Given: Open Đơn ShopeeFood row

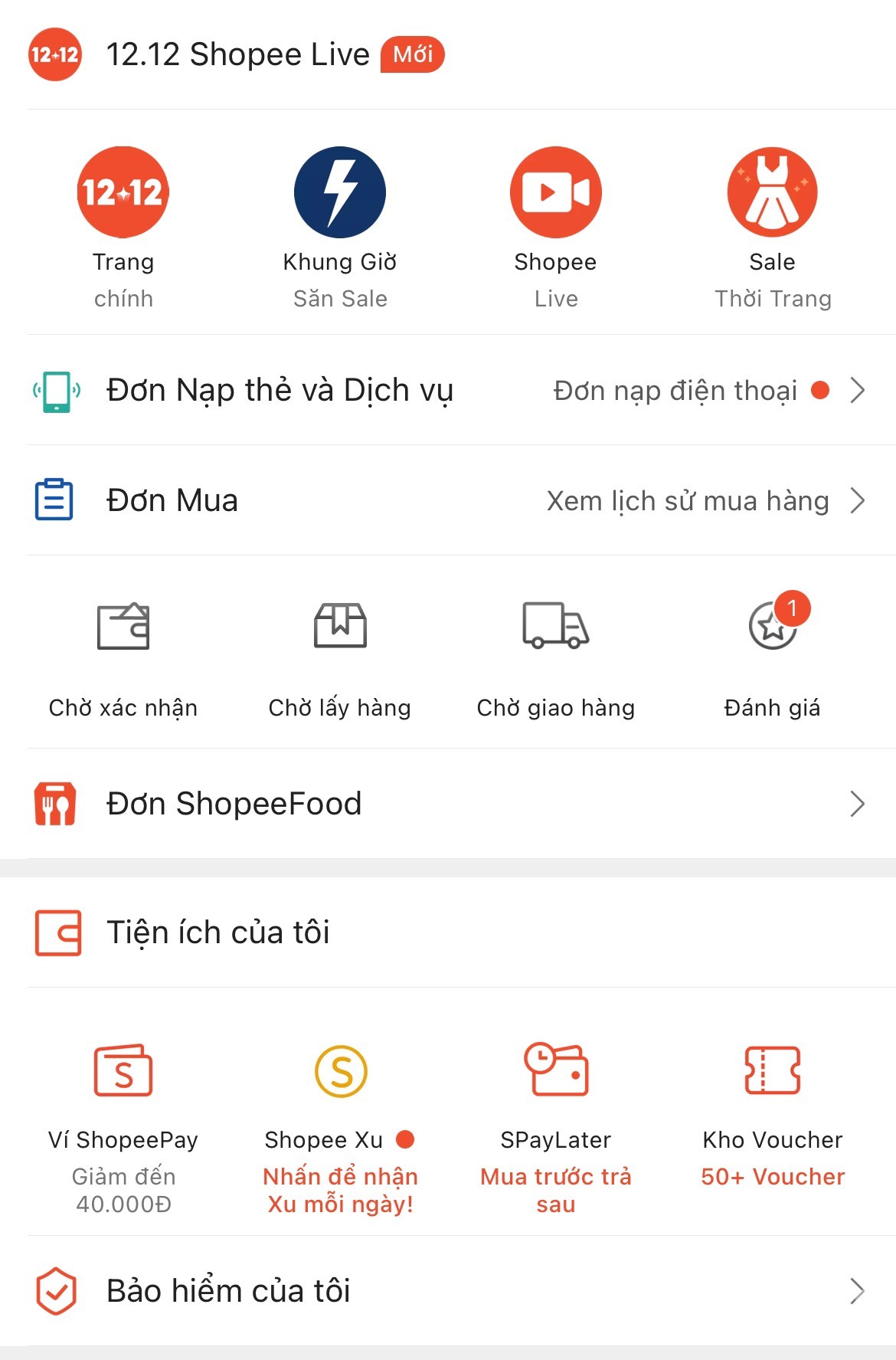Looking at the screenshot, I should pos(448,804).
